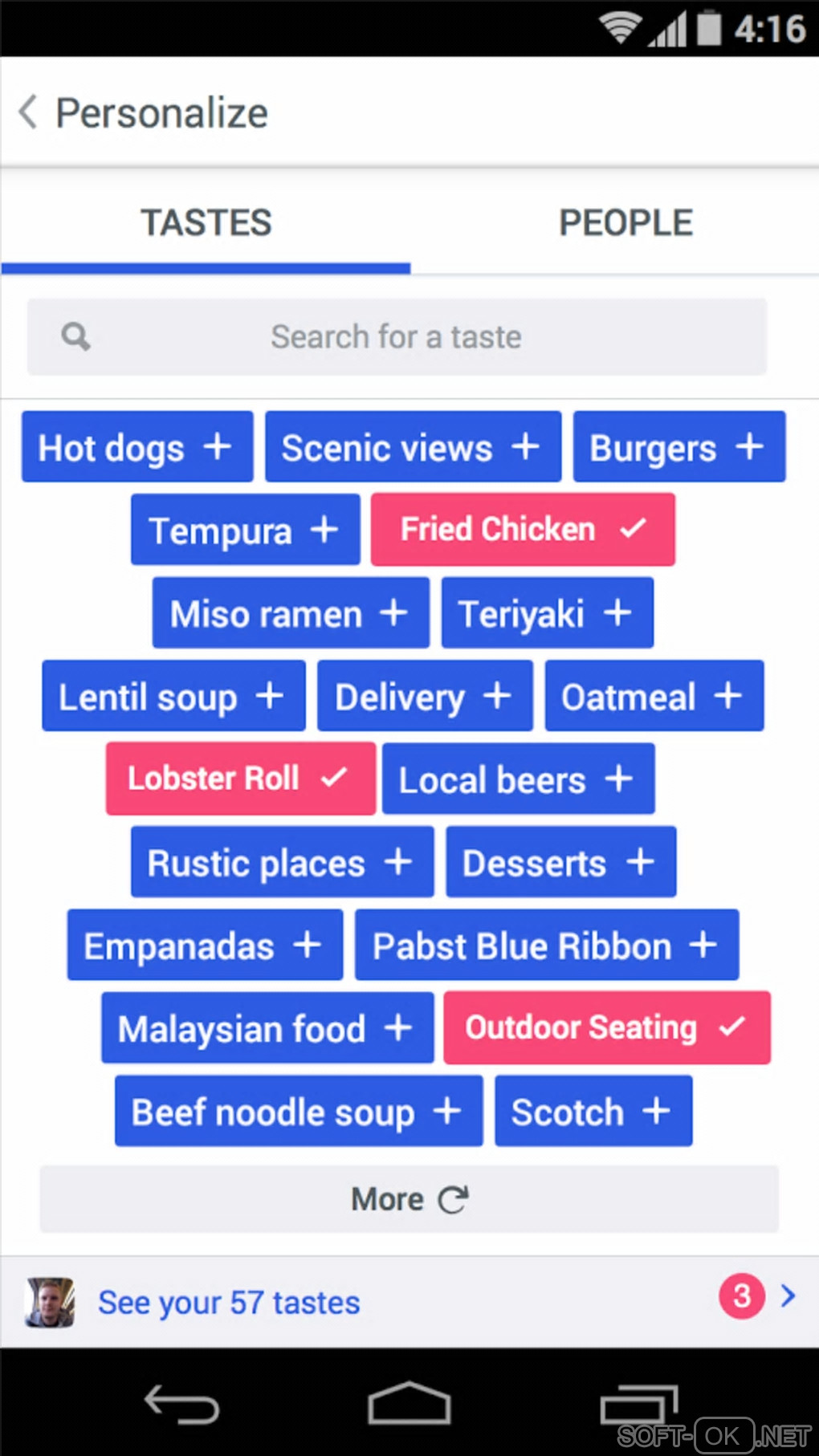Go back from Personalize screen
The image size is (819, 1456).
coord(29,112)
